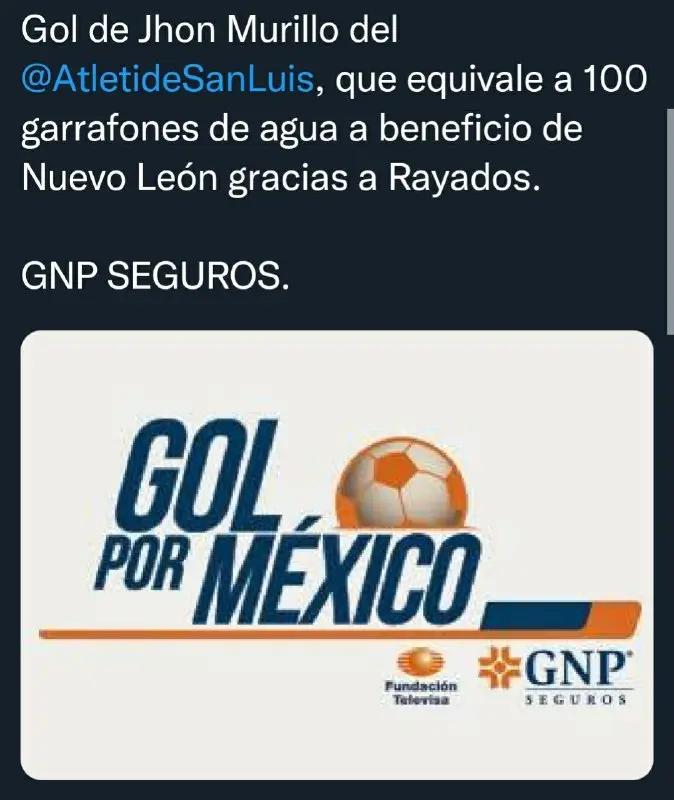Open the Gol por México image

pos(336,555)
